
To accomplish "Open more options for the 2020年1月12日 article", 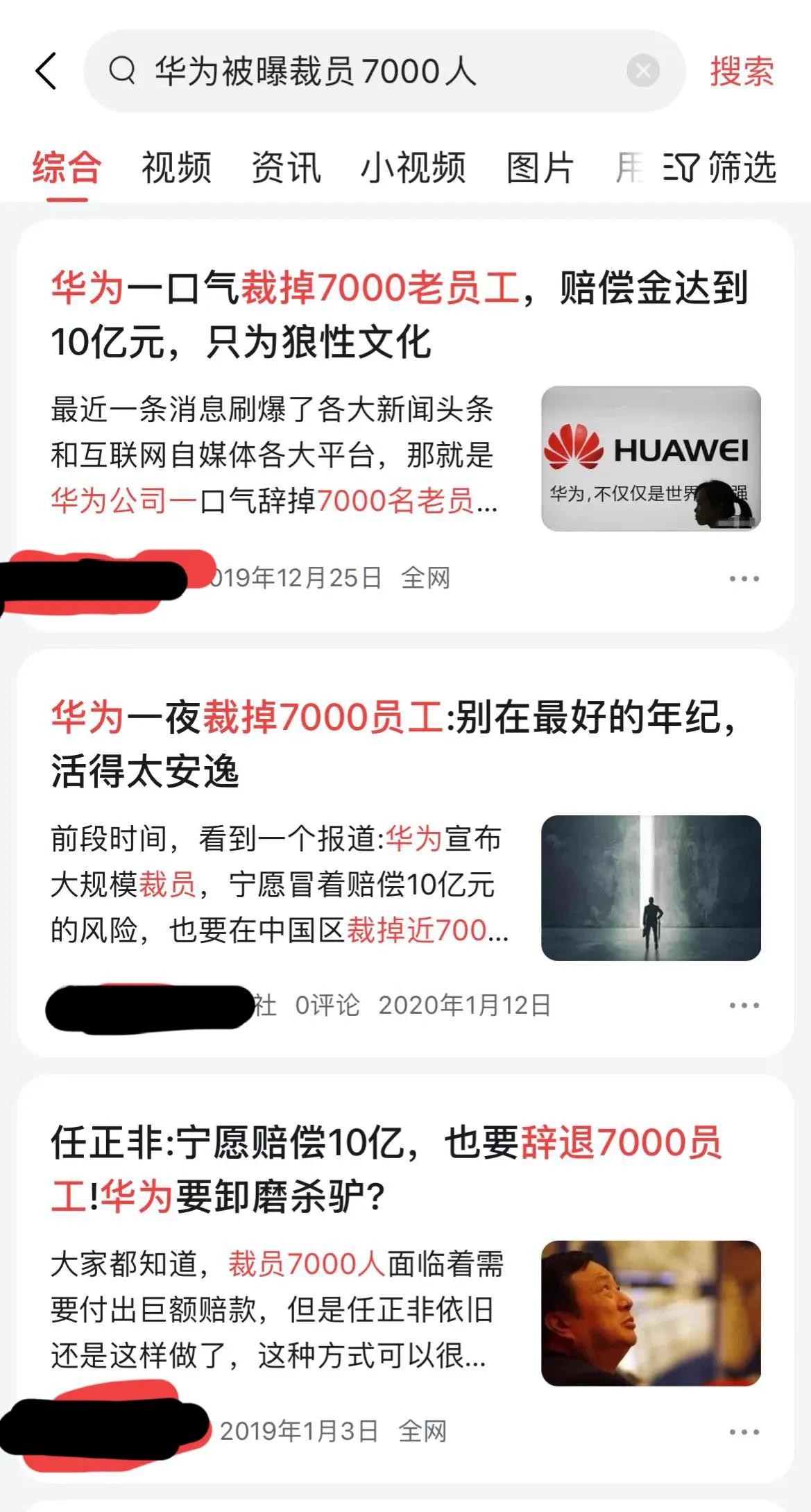I will coord(744,1005).
